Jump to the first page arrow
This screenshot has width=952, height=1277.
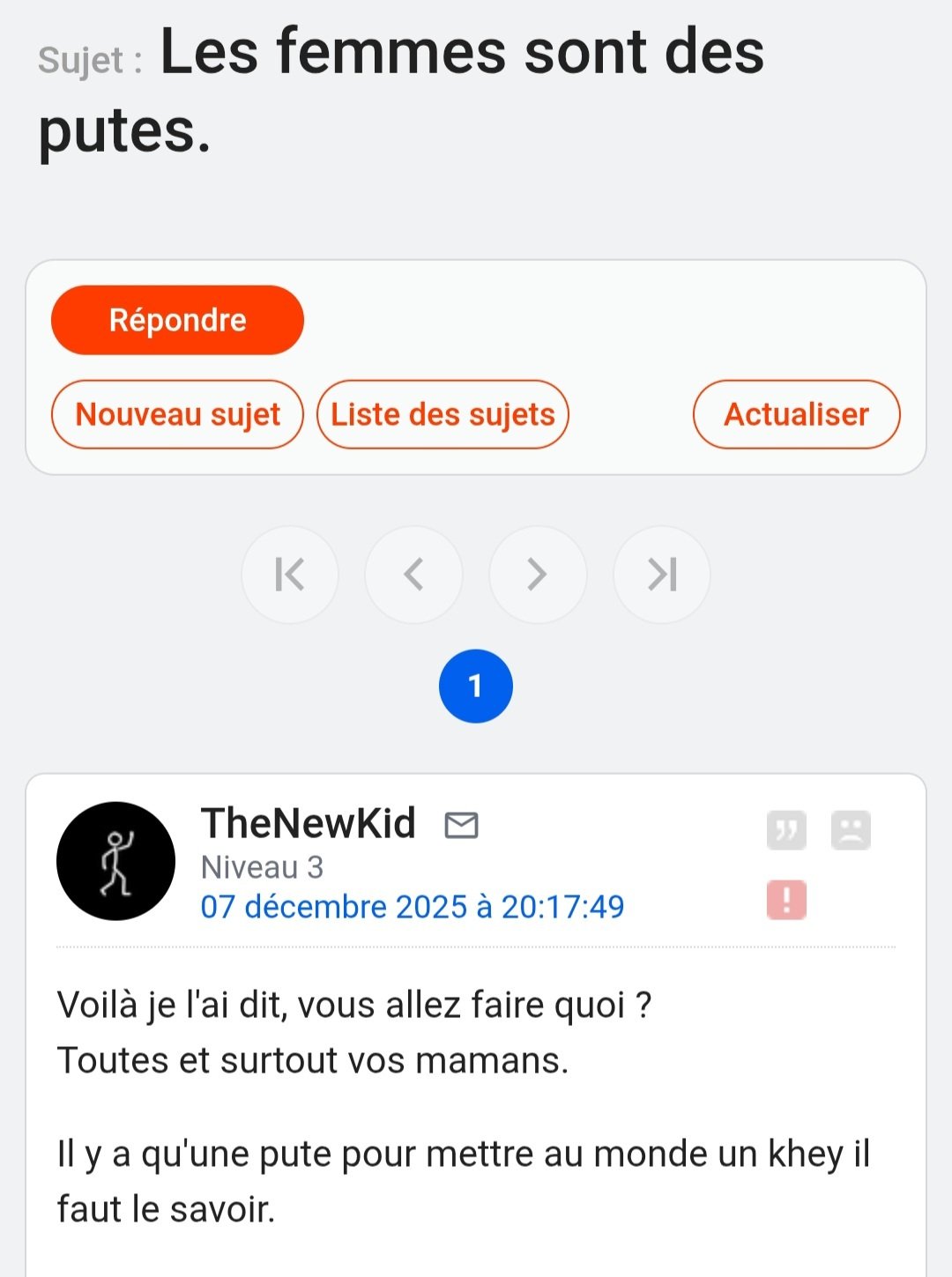point(290,575)
